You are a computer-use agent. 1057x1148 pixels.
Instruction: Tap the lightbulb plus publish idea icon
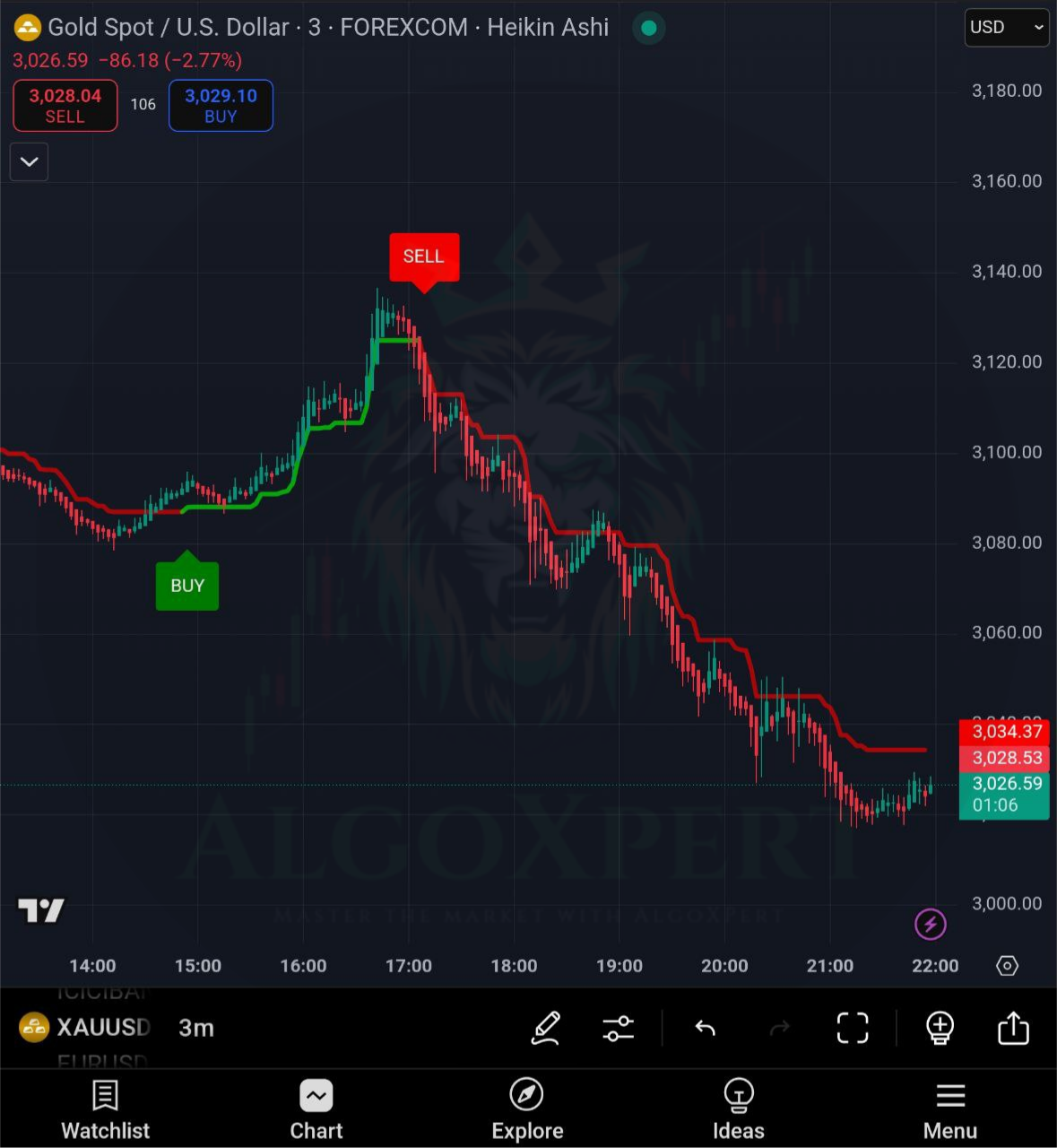click(940, 1028)
